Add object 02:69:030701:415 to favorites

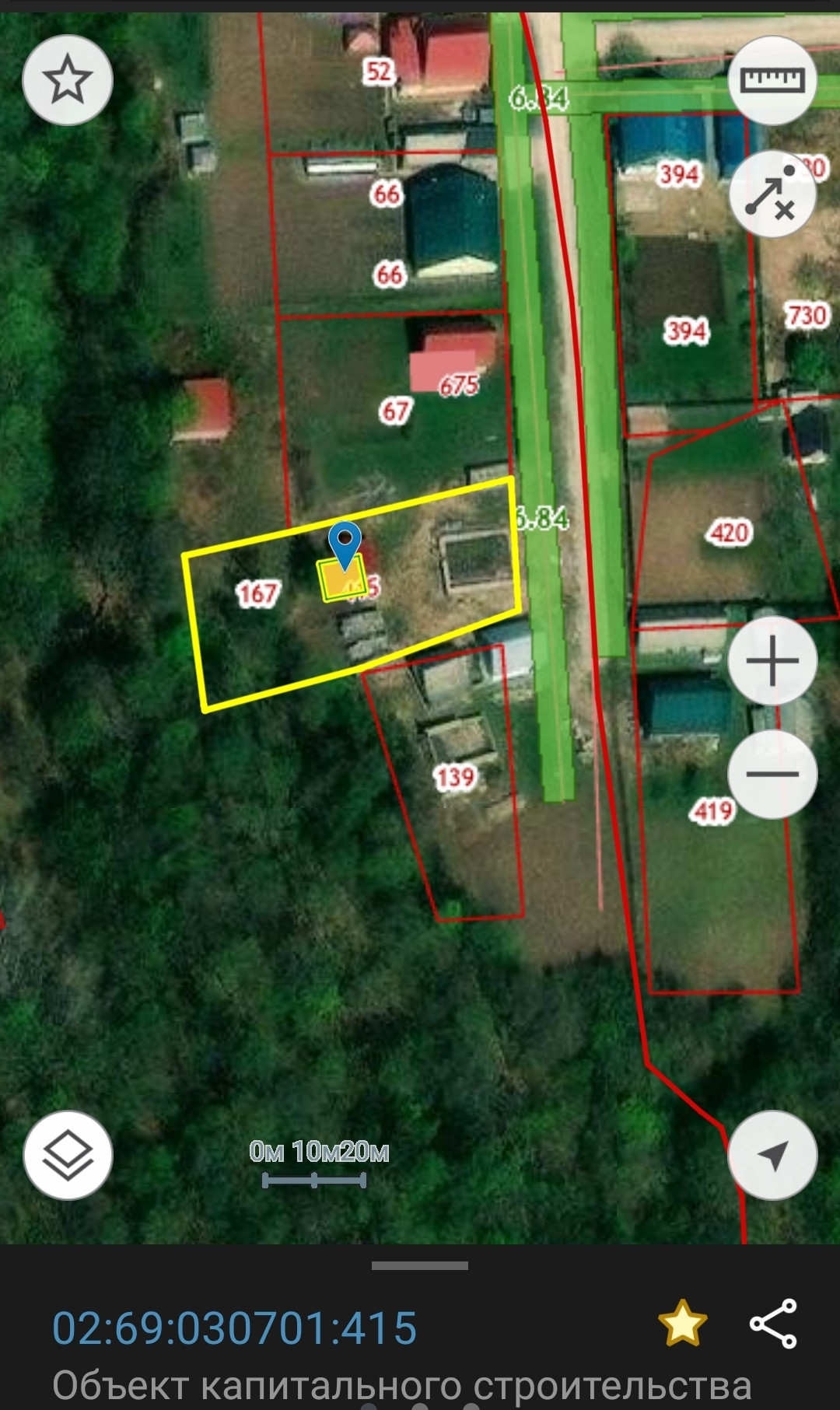pos(682,1324)
